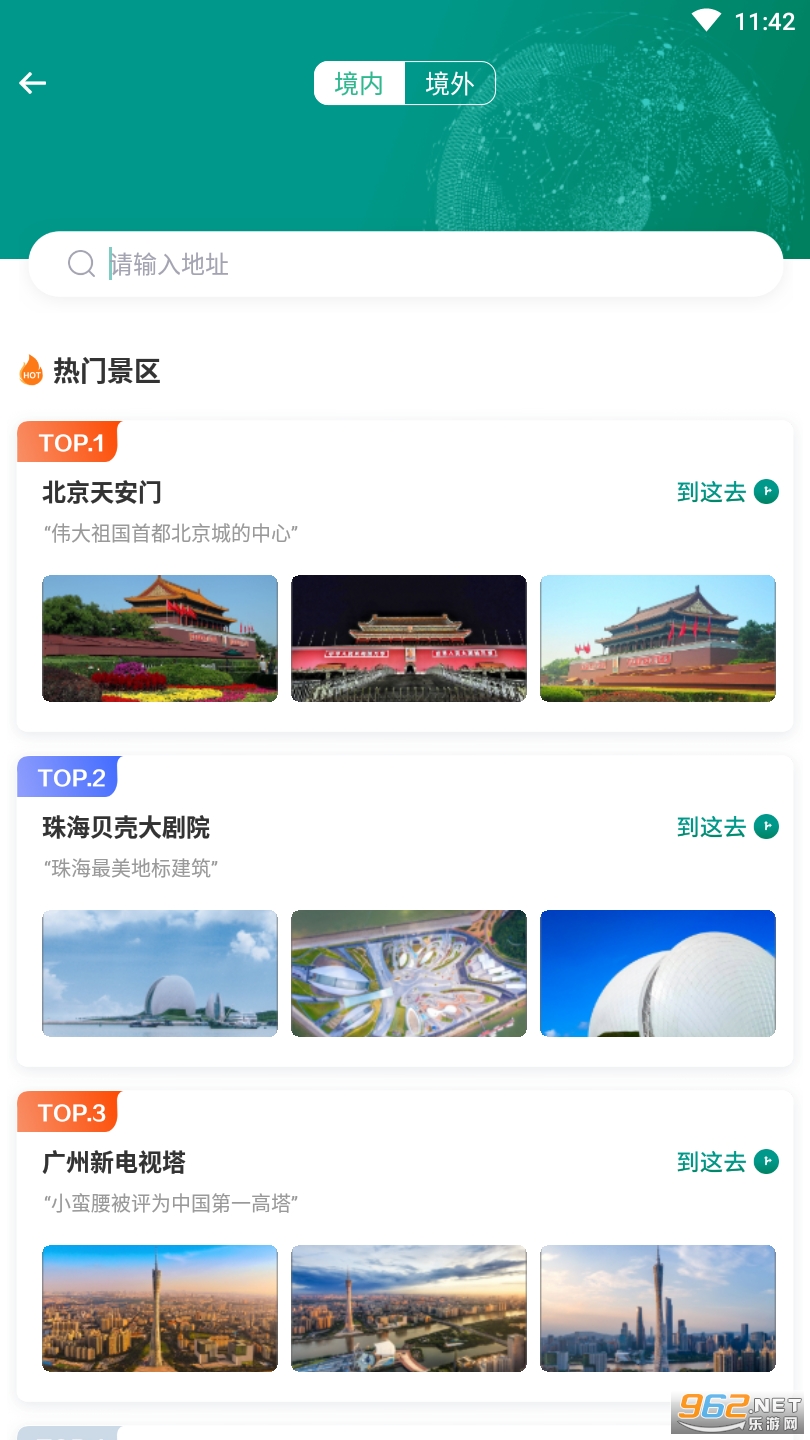Screen dimensions: 810x1440
Task: Navigate to 珠海贝壳大剧院 via 到这去
Action: 727,827
